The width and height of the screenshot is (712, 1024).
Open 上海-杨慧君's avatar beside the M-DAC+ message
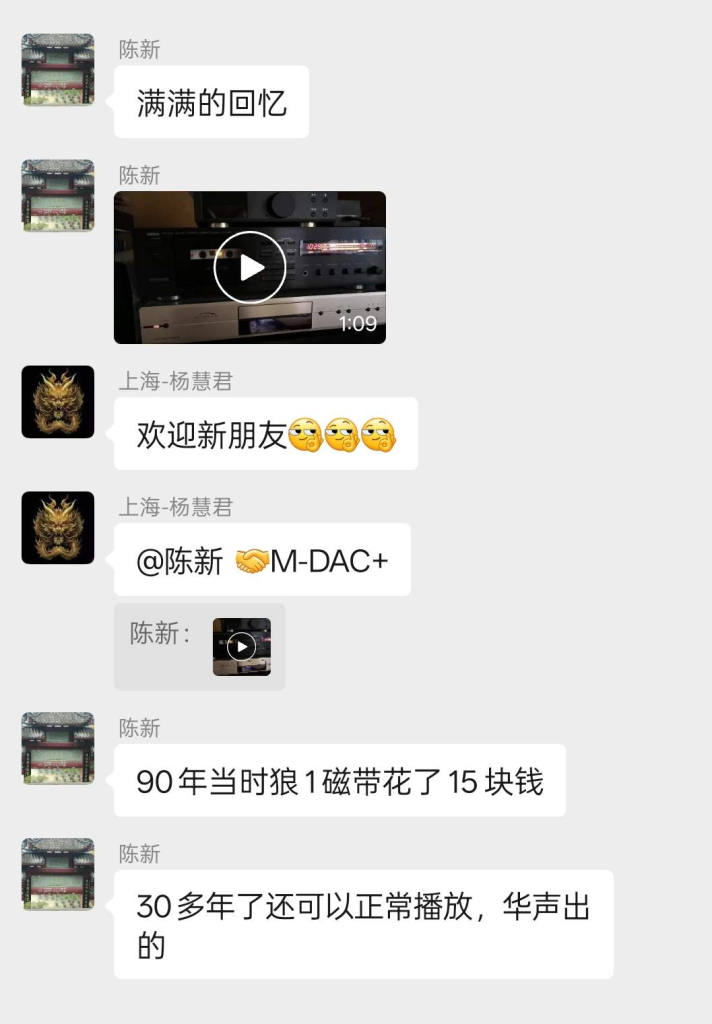[58, 528]
